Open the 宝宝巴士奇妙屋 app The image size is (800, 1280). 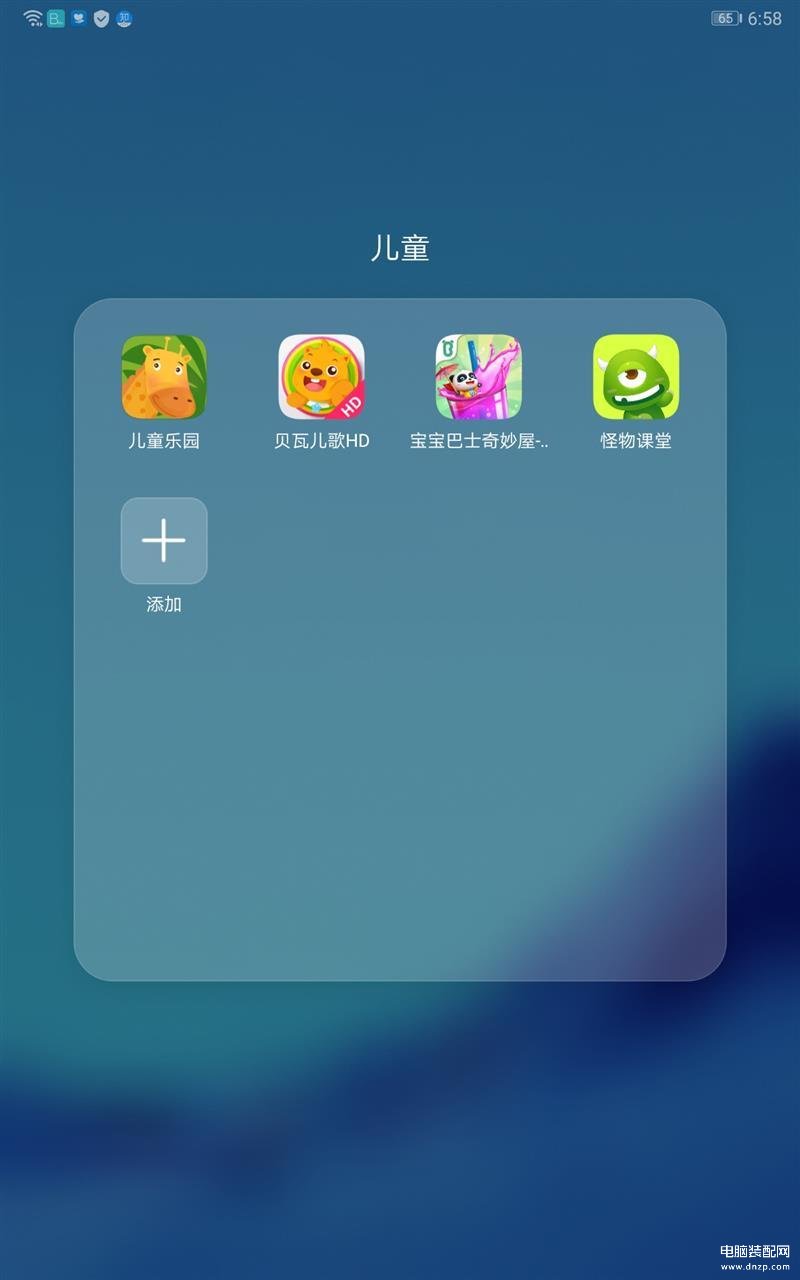(478, 377)
